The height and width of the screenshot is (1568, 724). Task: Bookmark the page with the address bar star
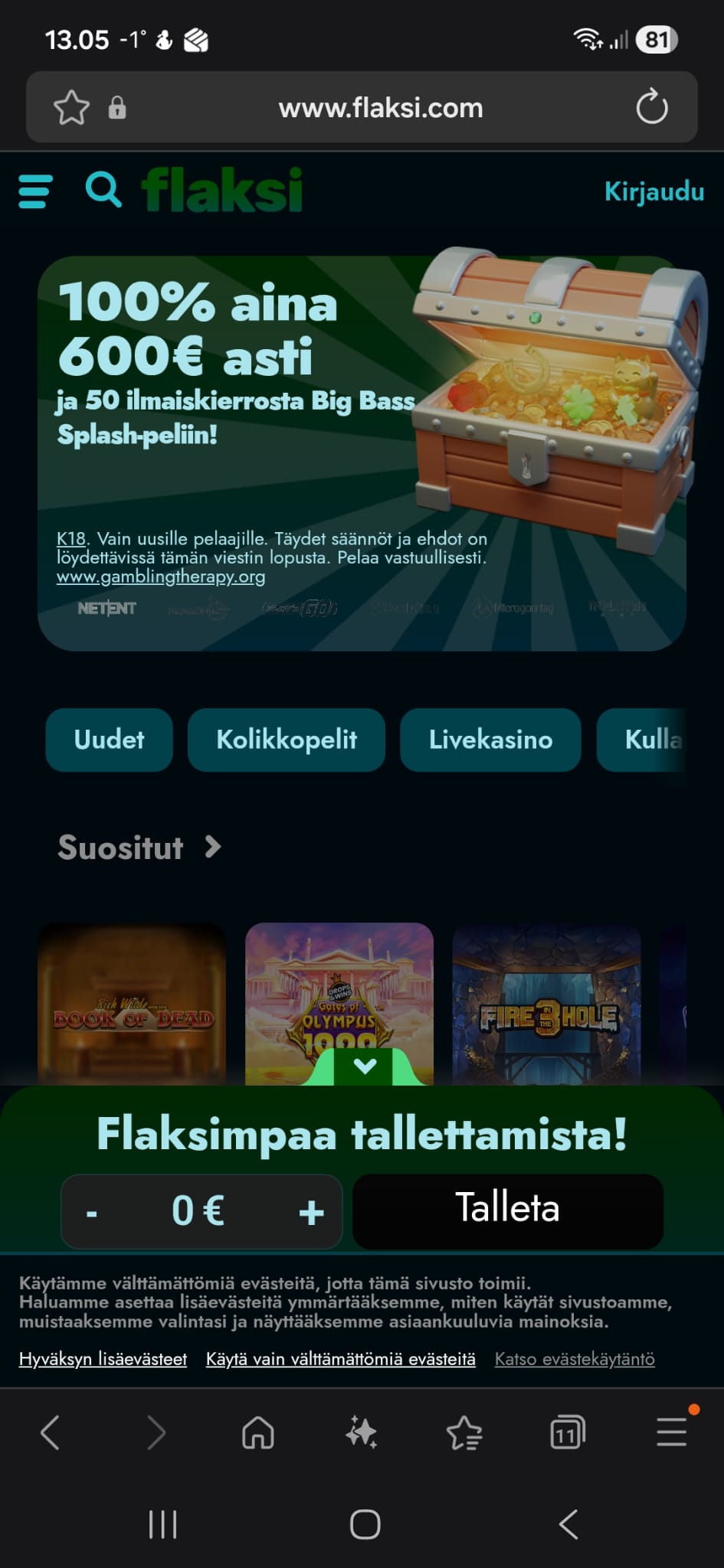(x=71, y=107)
